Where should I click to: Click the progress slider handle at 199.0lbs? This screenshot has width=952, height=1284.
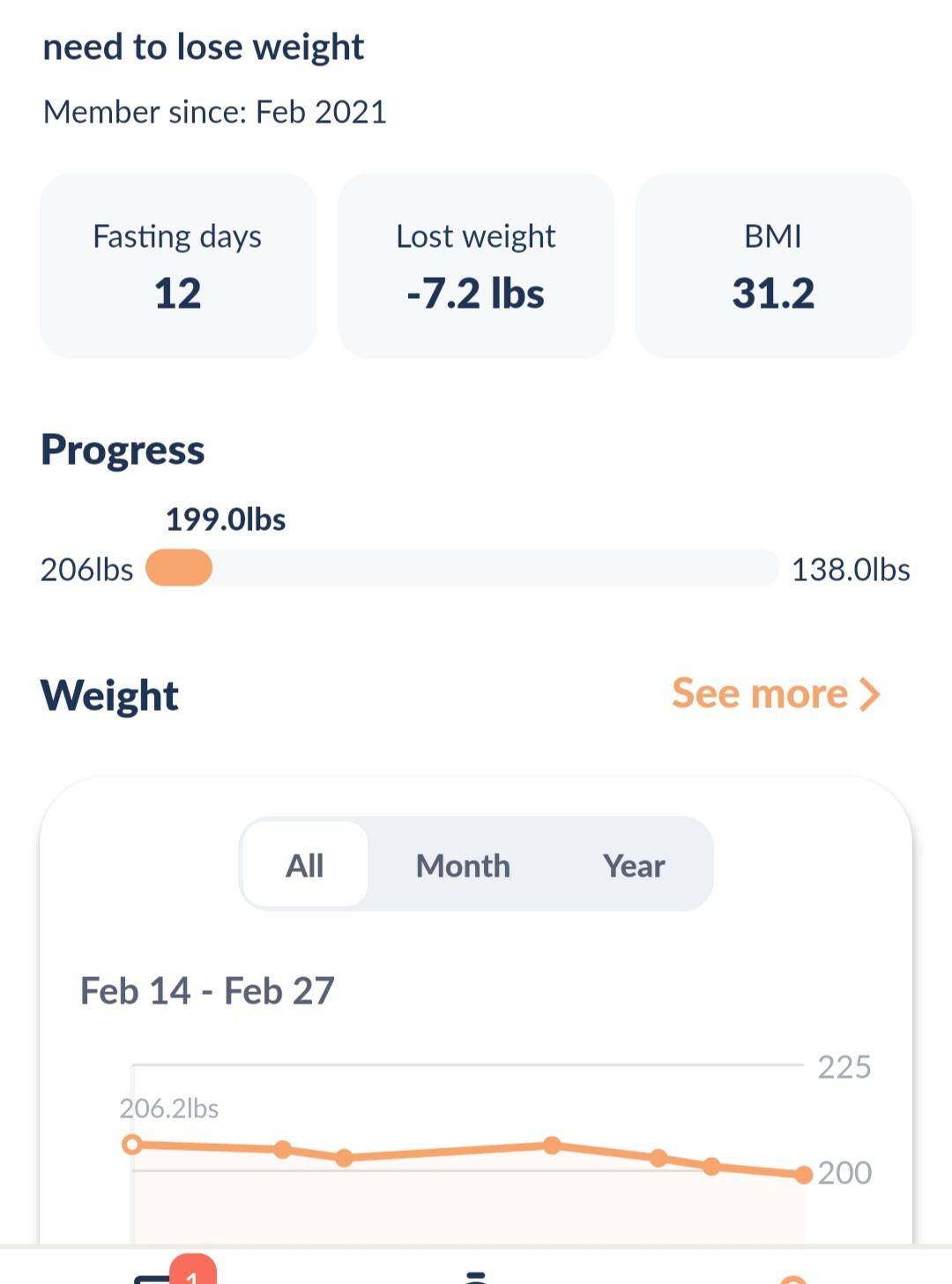pyautogui.click(x=179, y=569)
